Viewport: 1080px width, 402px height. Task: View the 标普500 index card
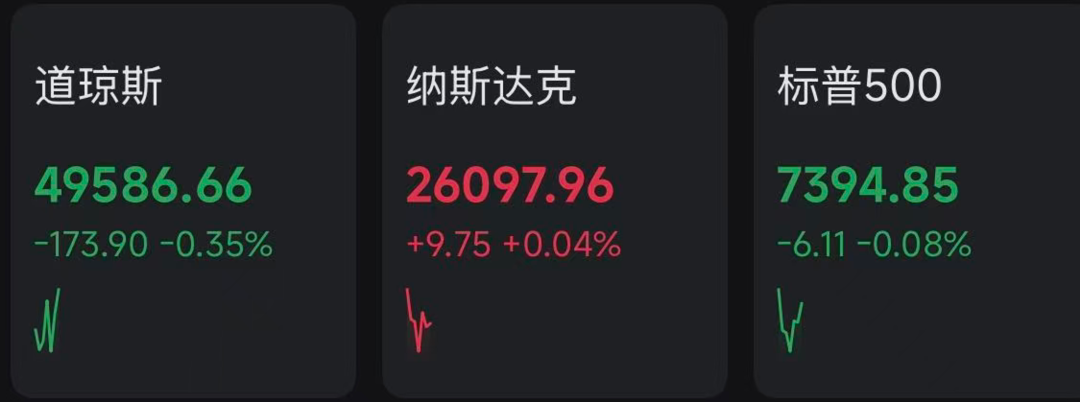pos(917,201)
